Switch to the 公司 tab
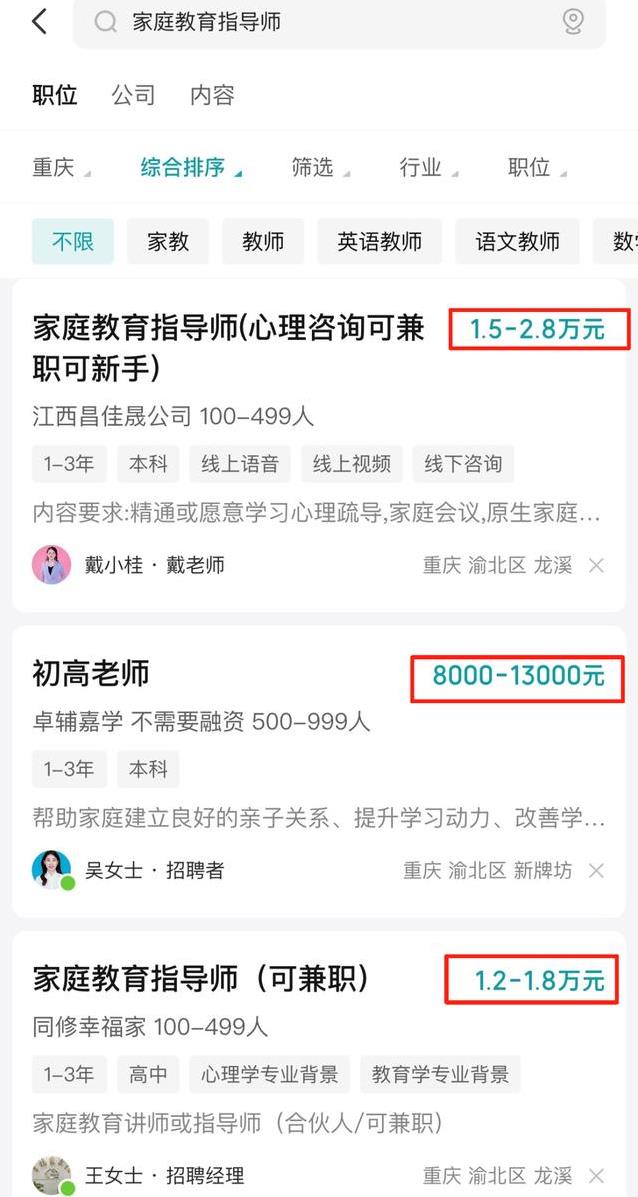Viewport: 638px width, 1197px height. click(x=133, y=95)
